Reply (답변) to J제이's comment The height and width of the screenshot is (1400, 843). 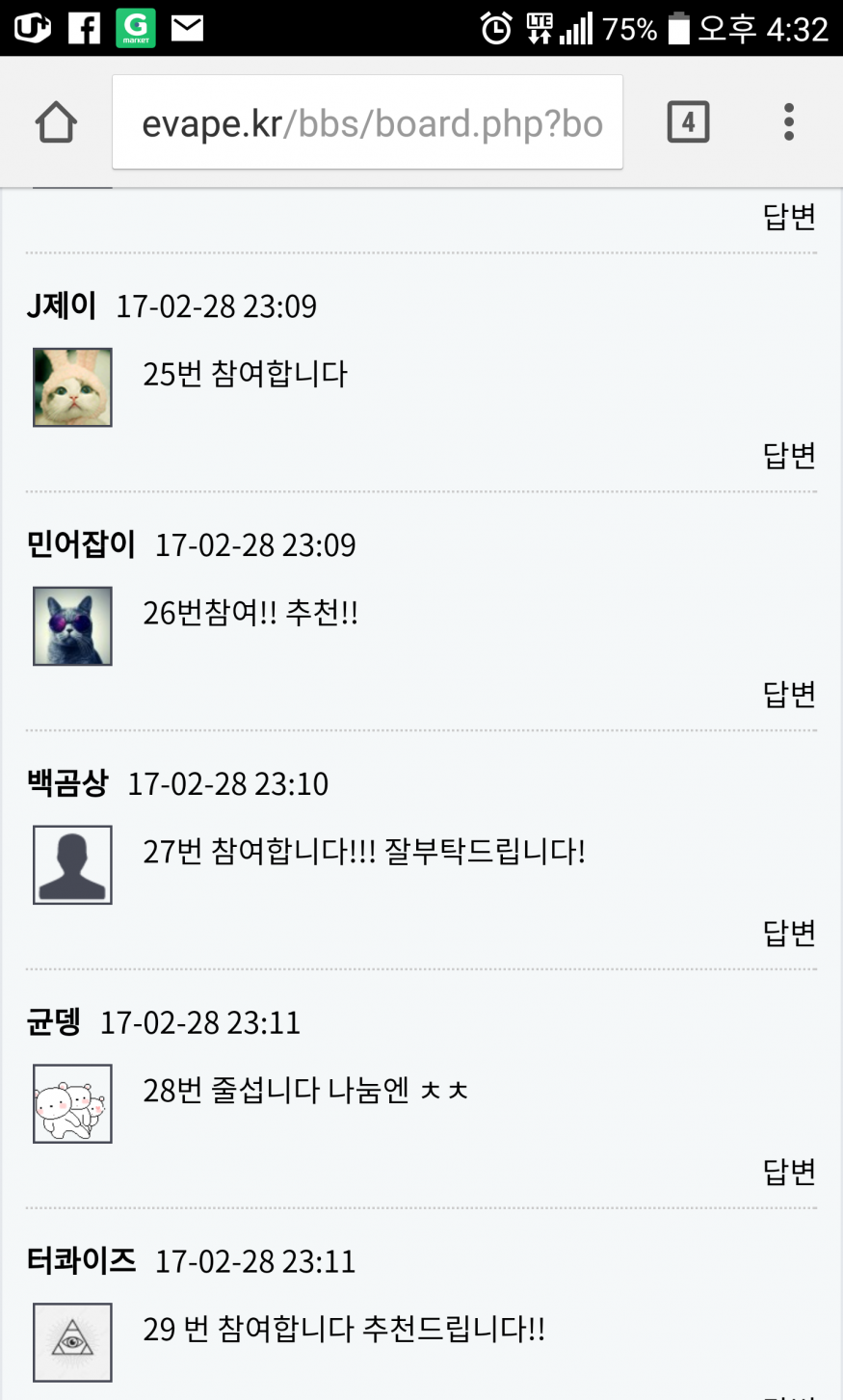point(789,455)
